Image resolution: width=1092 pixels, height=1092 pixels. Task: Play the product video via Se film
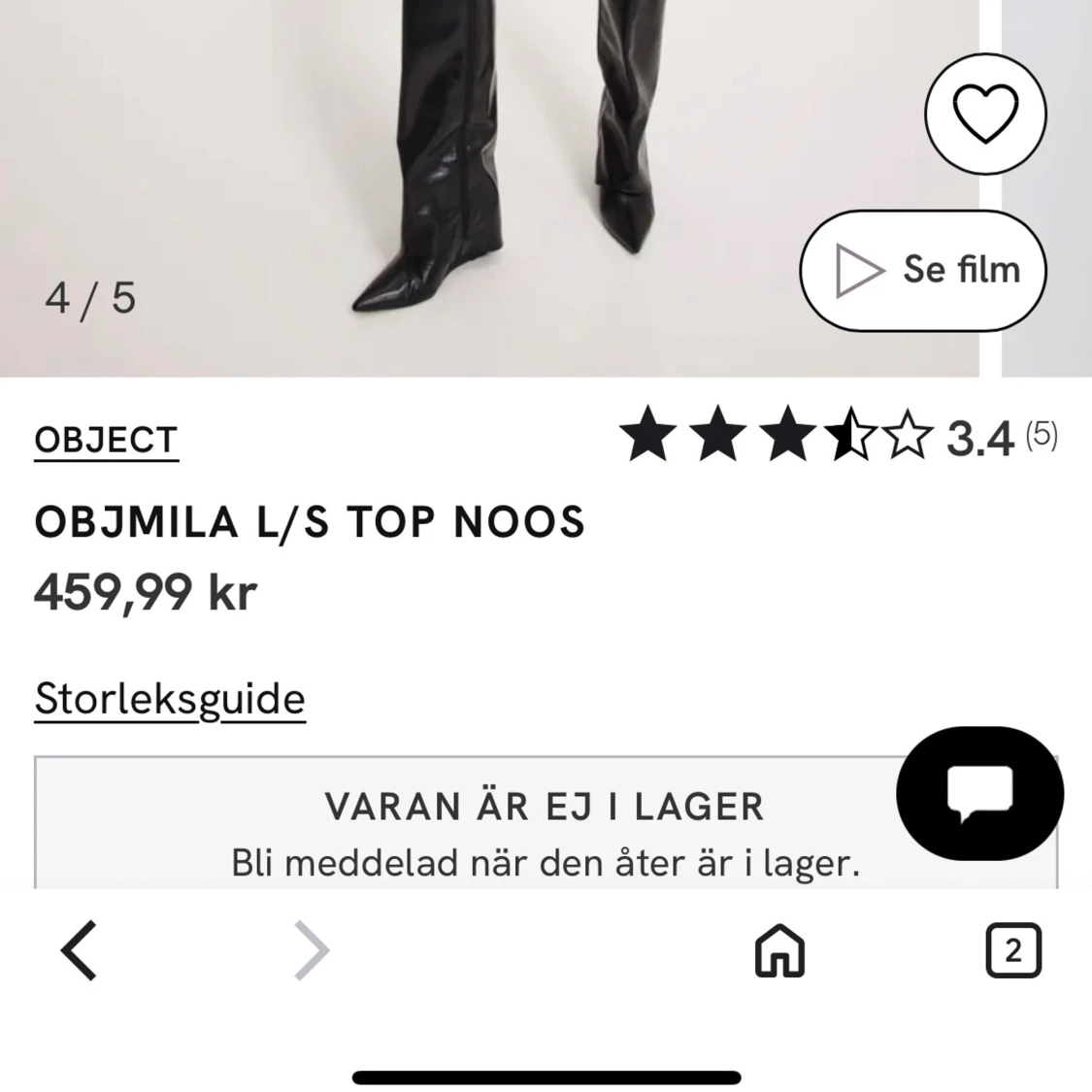click(x=923, y=270)
